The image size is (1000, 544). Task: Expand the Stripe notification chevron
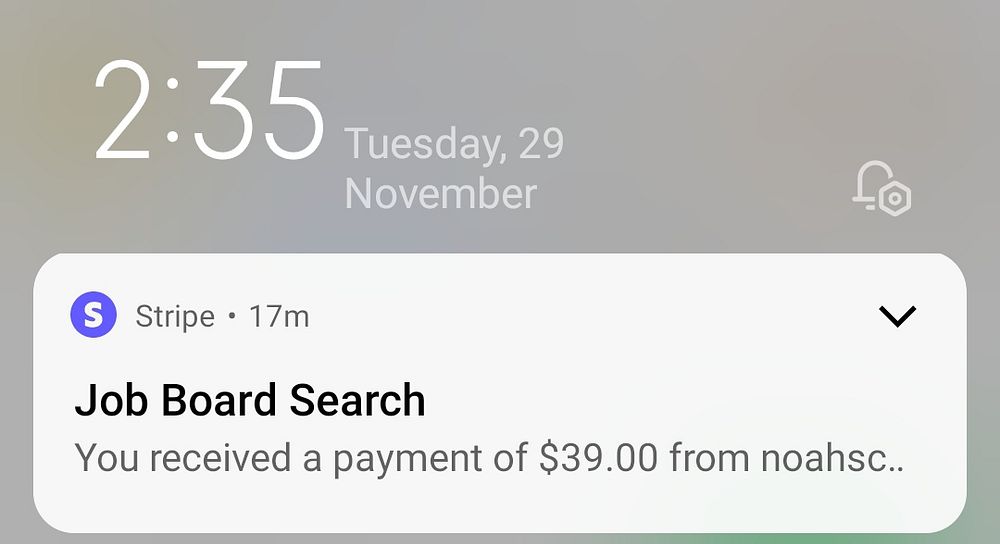click(896, 317)
